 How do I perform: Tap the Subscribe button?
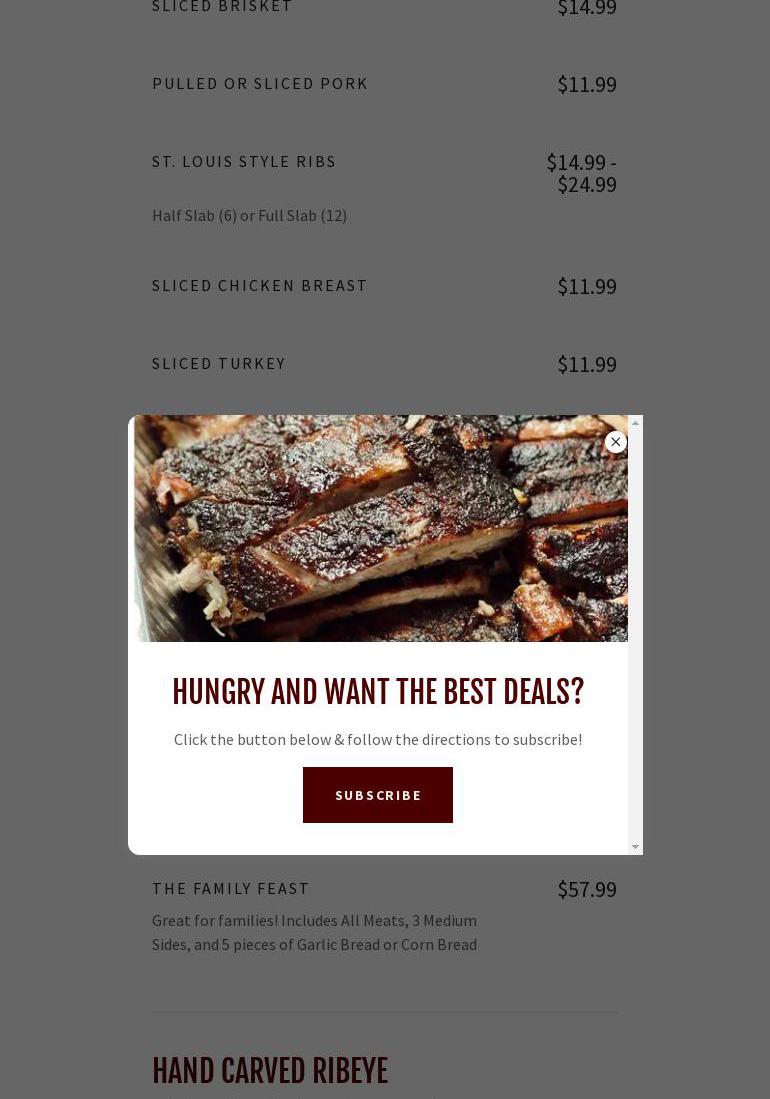[378, 795]
